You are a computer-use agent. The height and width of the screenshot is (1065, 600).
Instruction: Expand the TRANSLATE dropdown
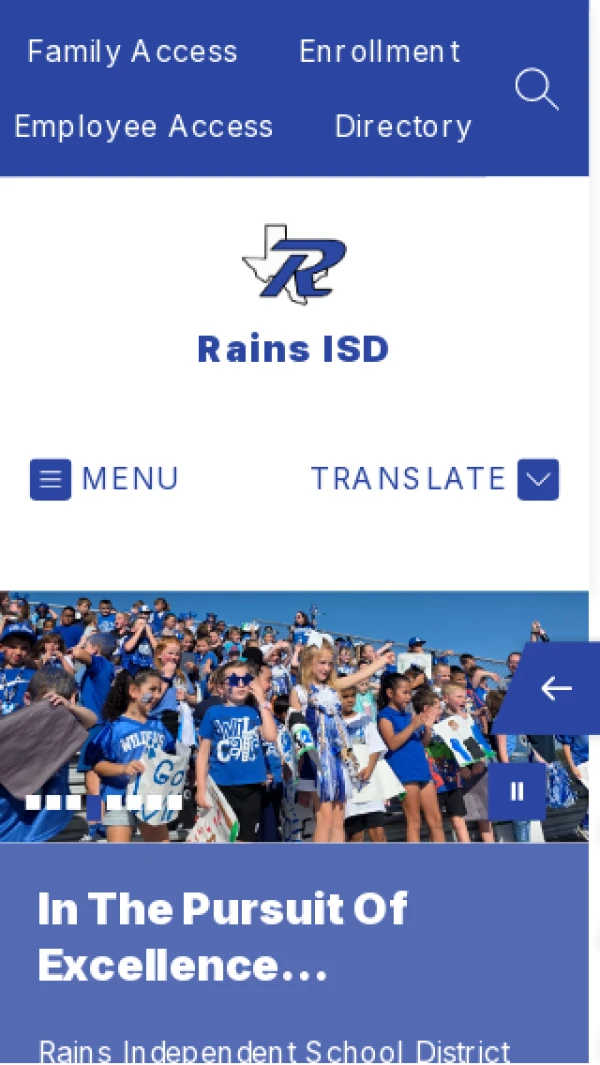pyautogui.click(x=434, y=479)
